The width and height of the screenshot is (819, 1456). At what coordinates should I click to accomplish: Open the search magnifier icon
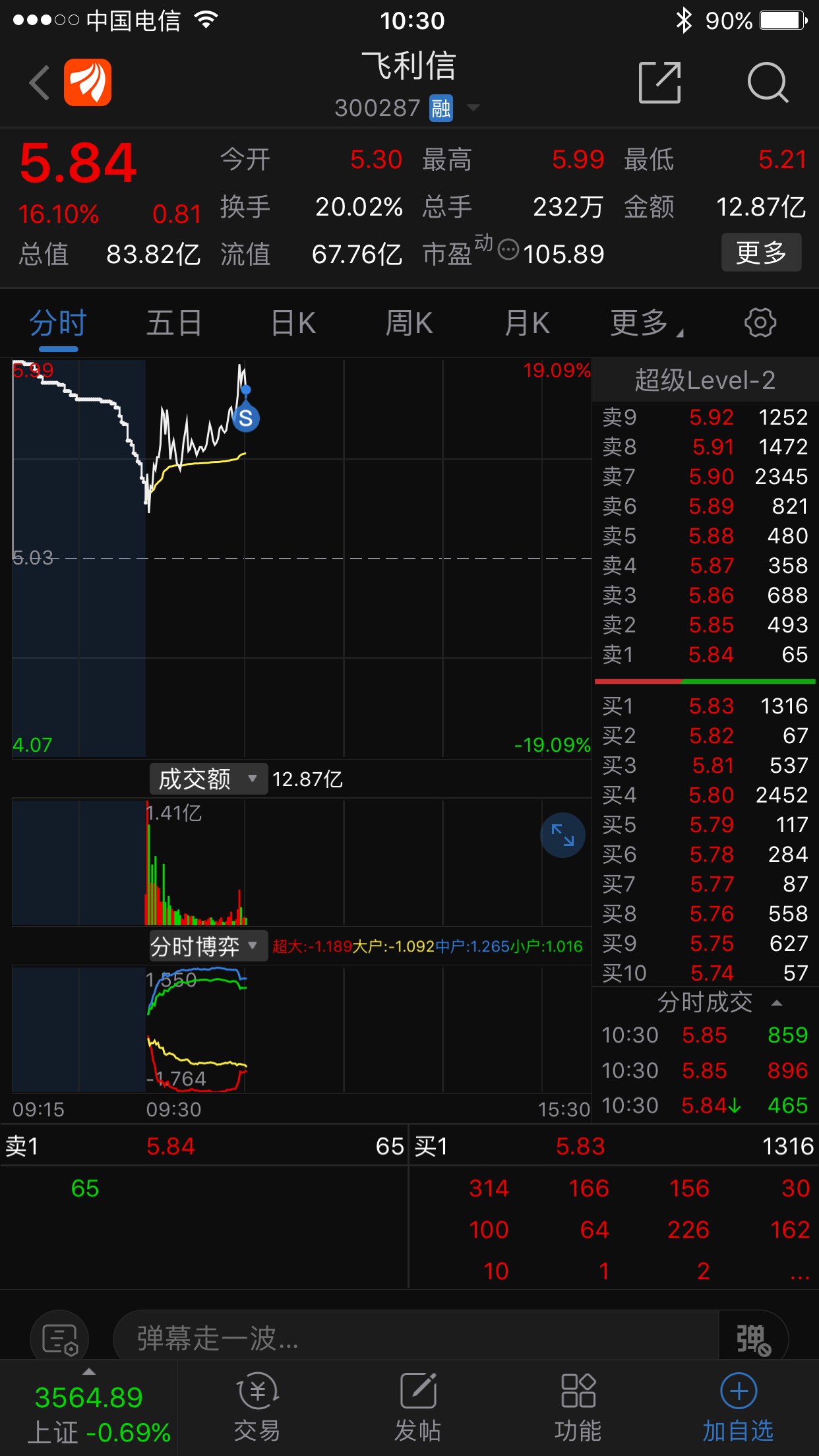click(767, 83)
